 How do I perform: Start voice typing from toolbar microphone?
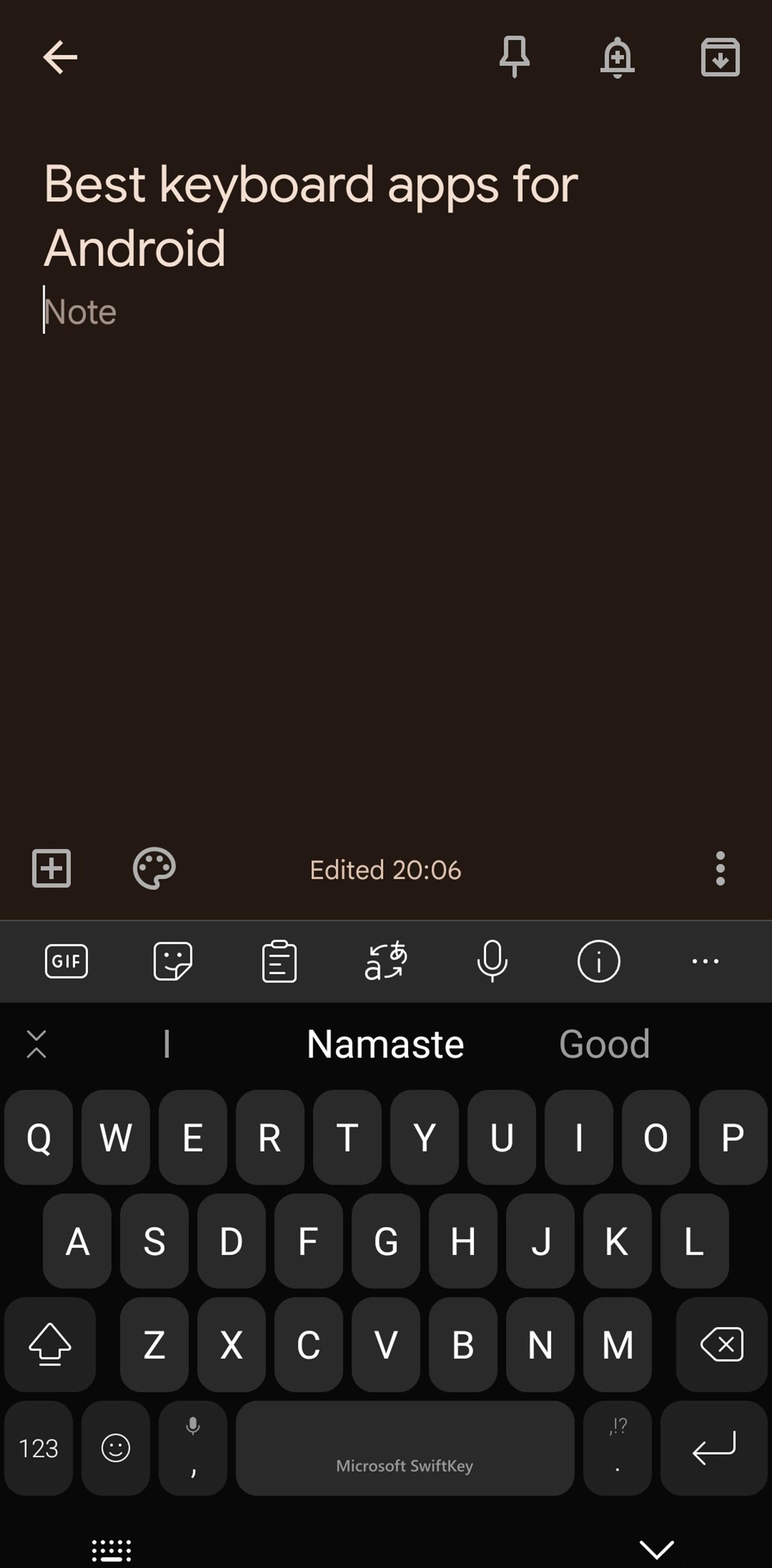tap(492, 961)
